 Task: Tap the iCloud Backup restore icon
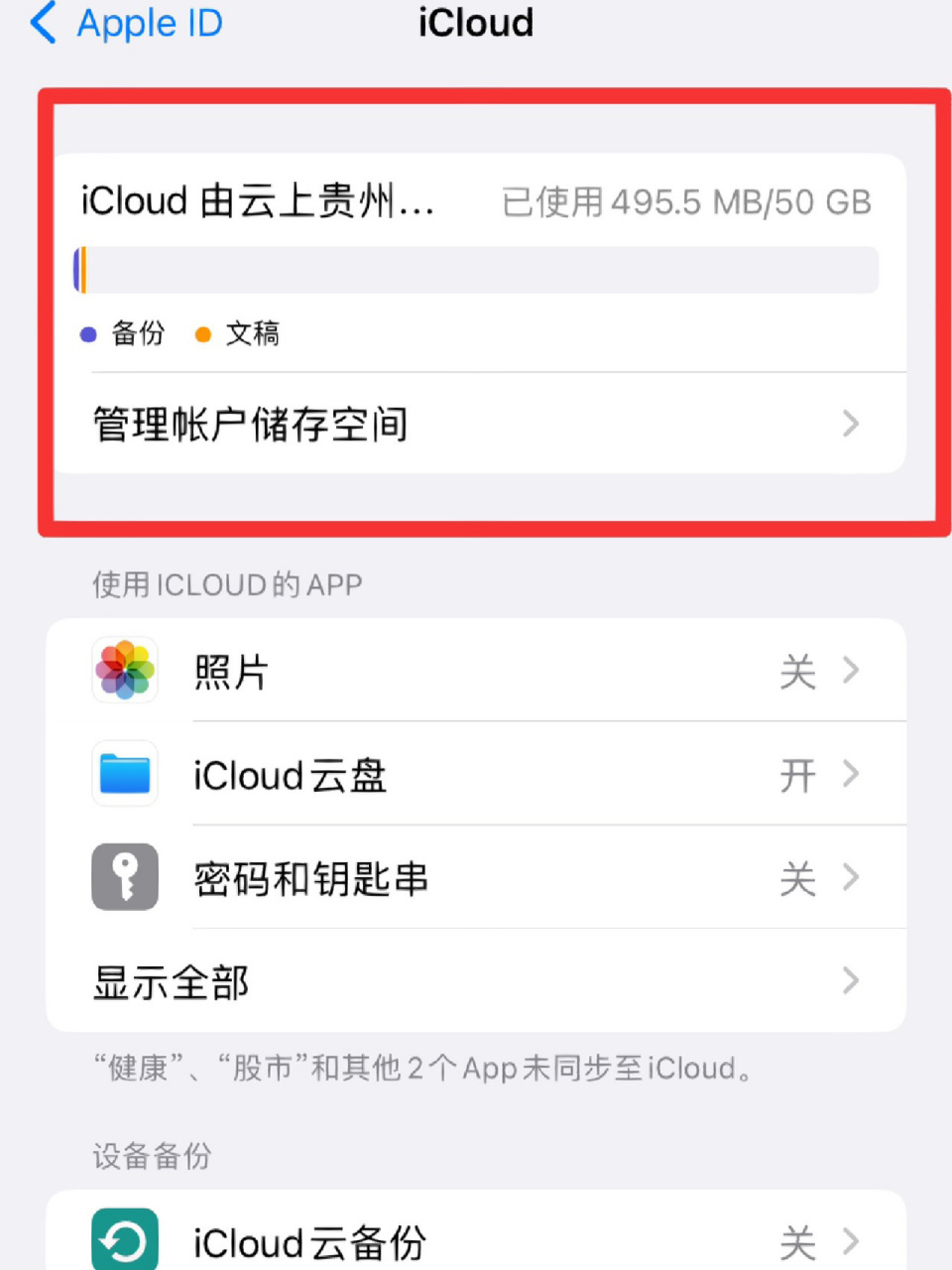tap(125, 1240)
